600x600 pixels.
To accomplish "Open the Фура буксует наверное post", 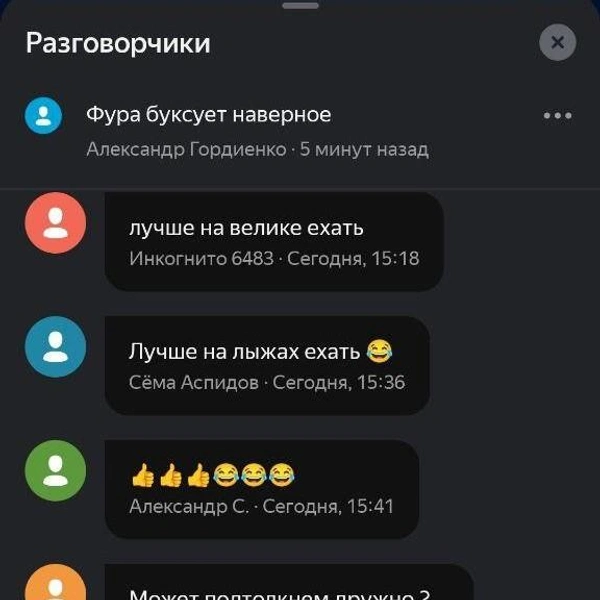I will coord(208,116).
